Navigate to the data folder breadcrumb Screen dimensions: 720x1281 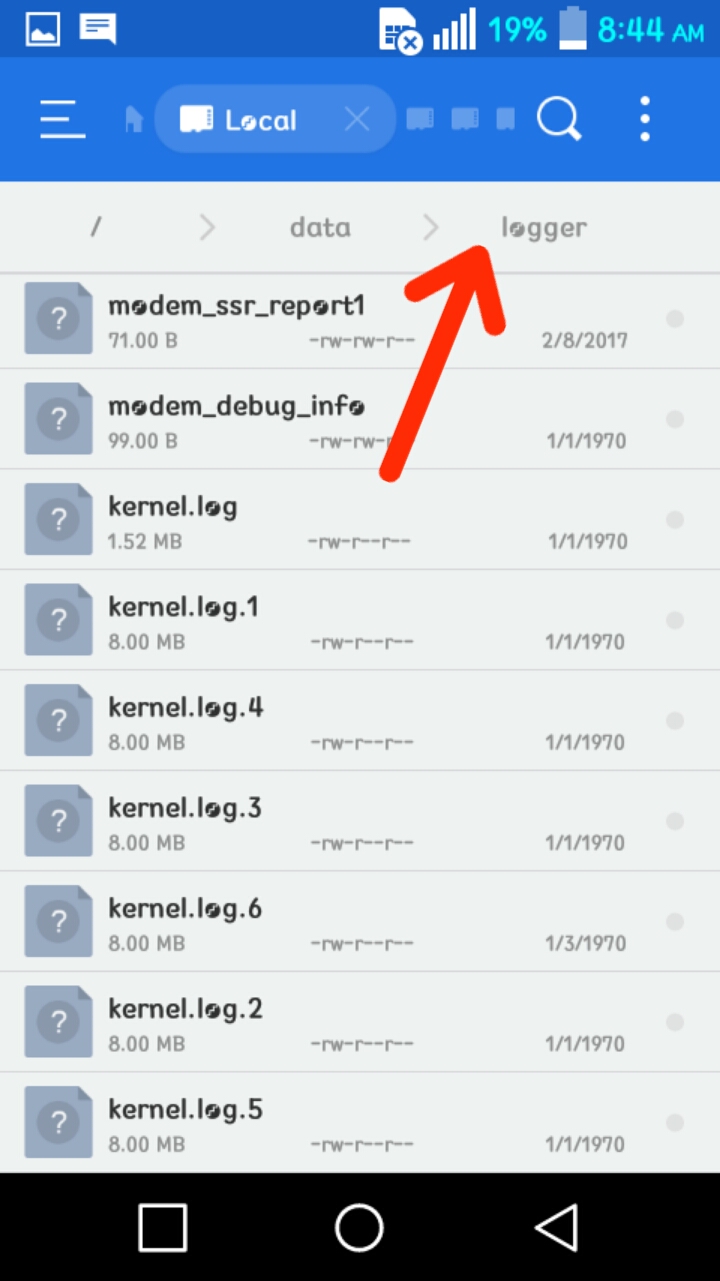320,228
